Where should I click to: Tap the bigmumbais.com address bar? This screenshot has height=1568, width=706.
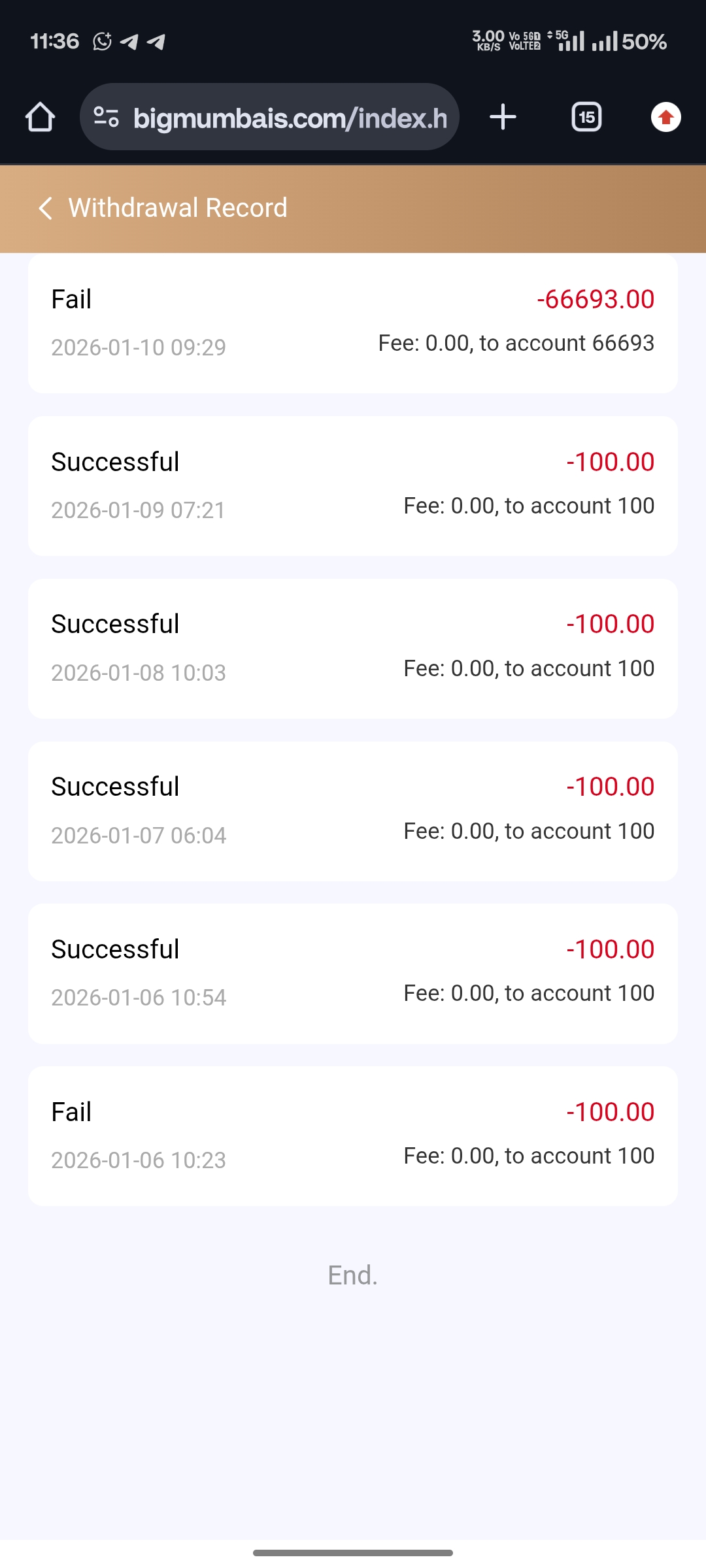(290, 118)
